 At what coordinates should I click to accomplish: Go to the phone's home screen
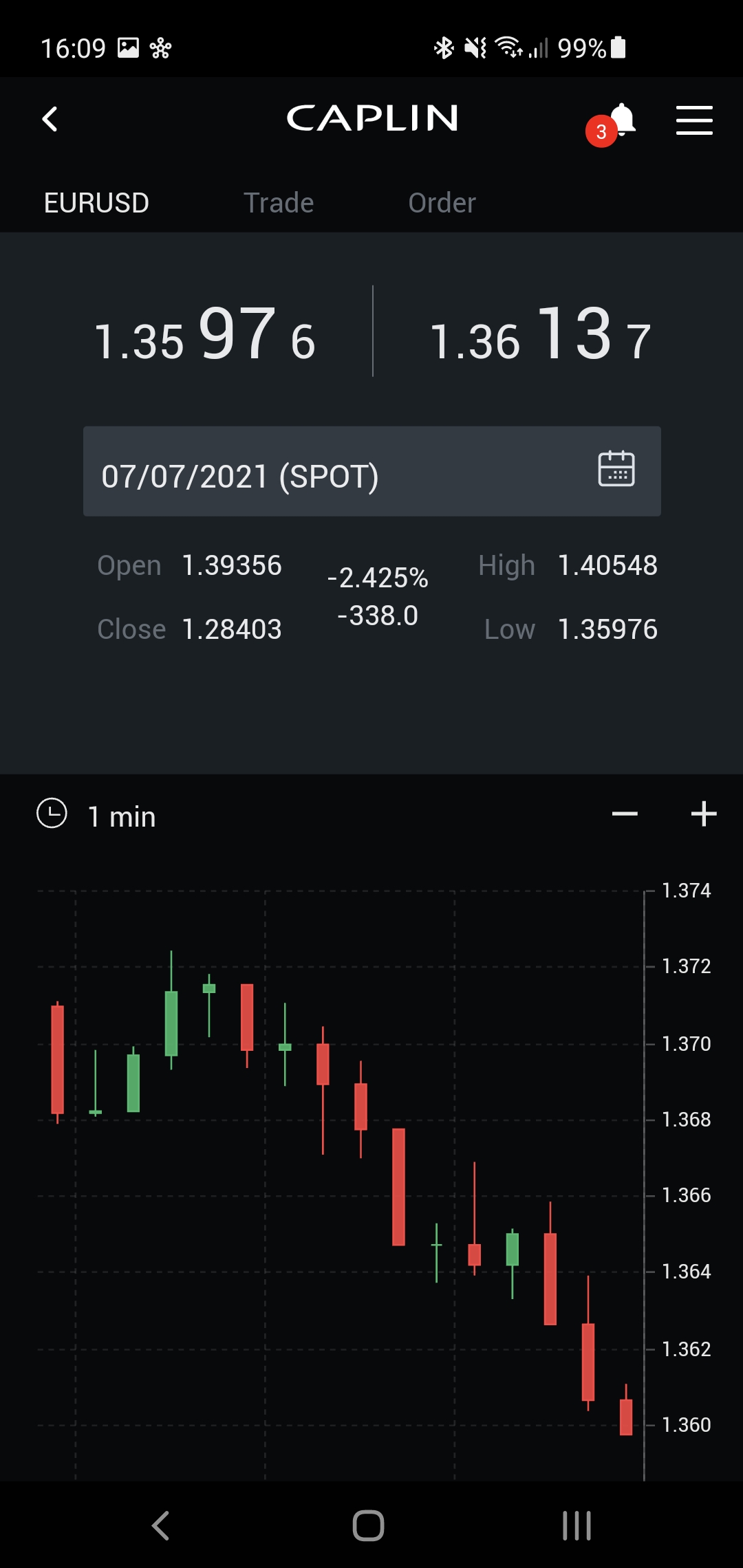[369, 1525]
